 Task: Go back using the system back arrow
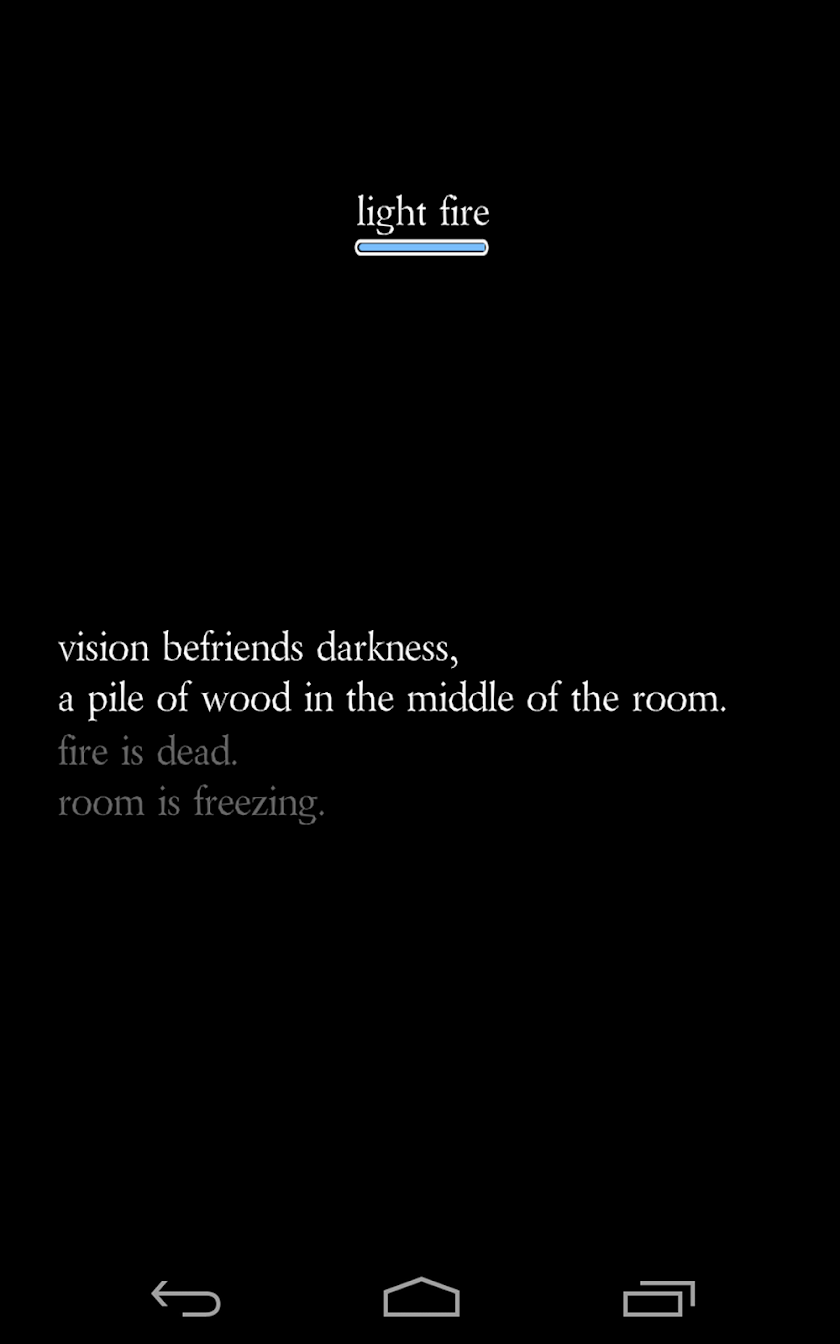tap(186, 1298)
